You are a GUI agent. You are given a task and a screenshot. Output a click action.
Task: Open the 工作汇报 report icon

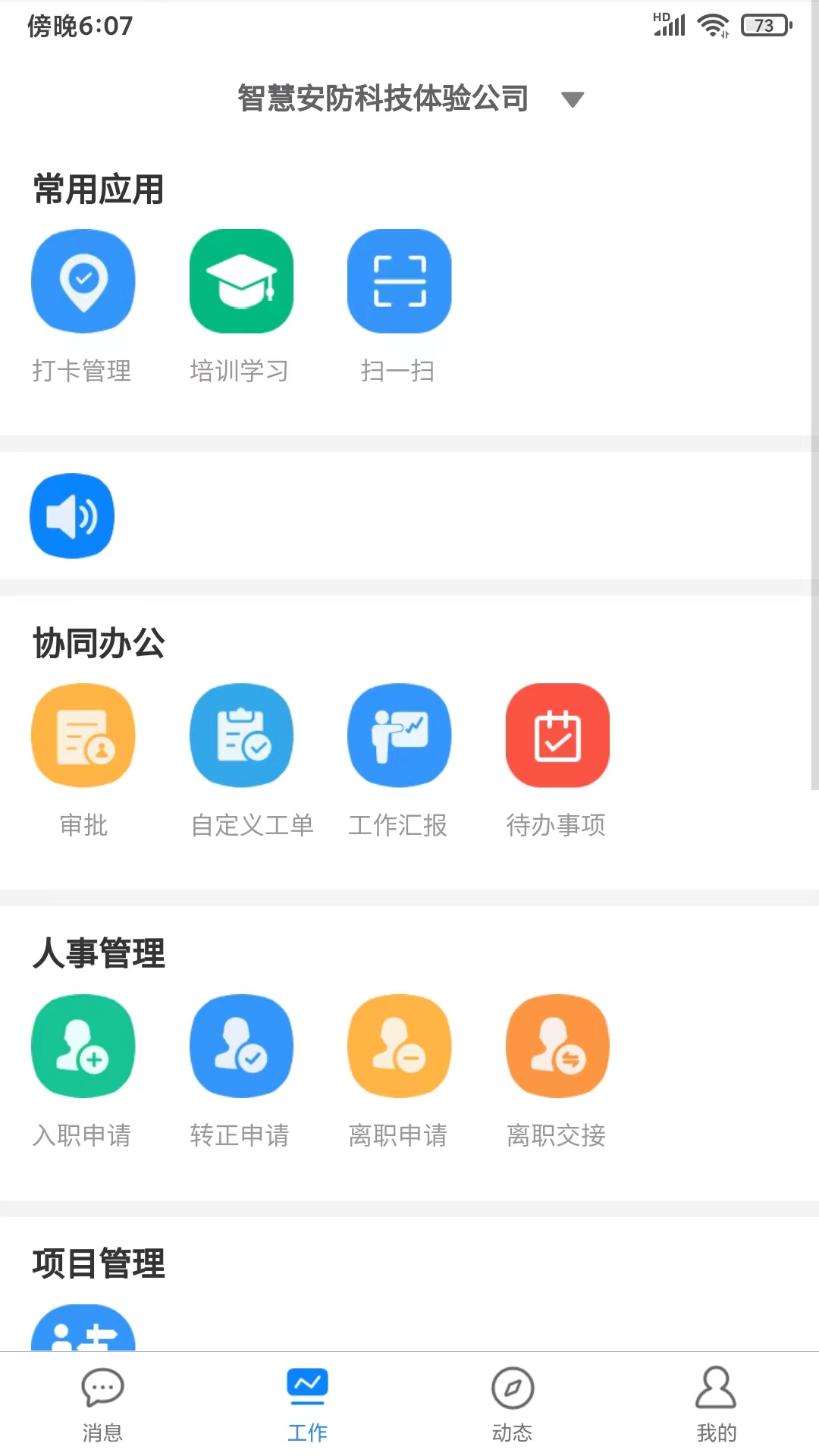point(399,734)
